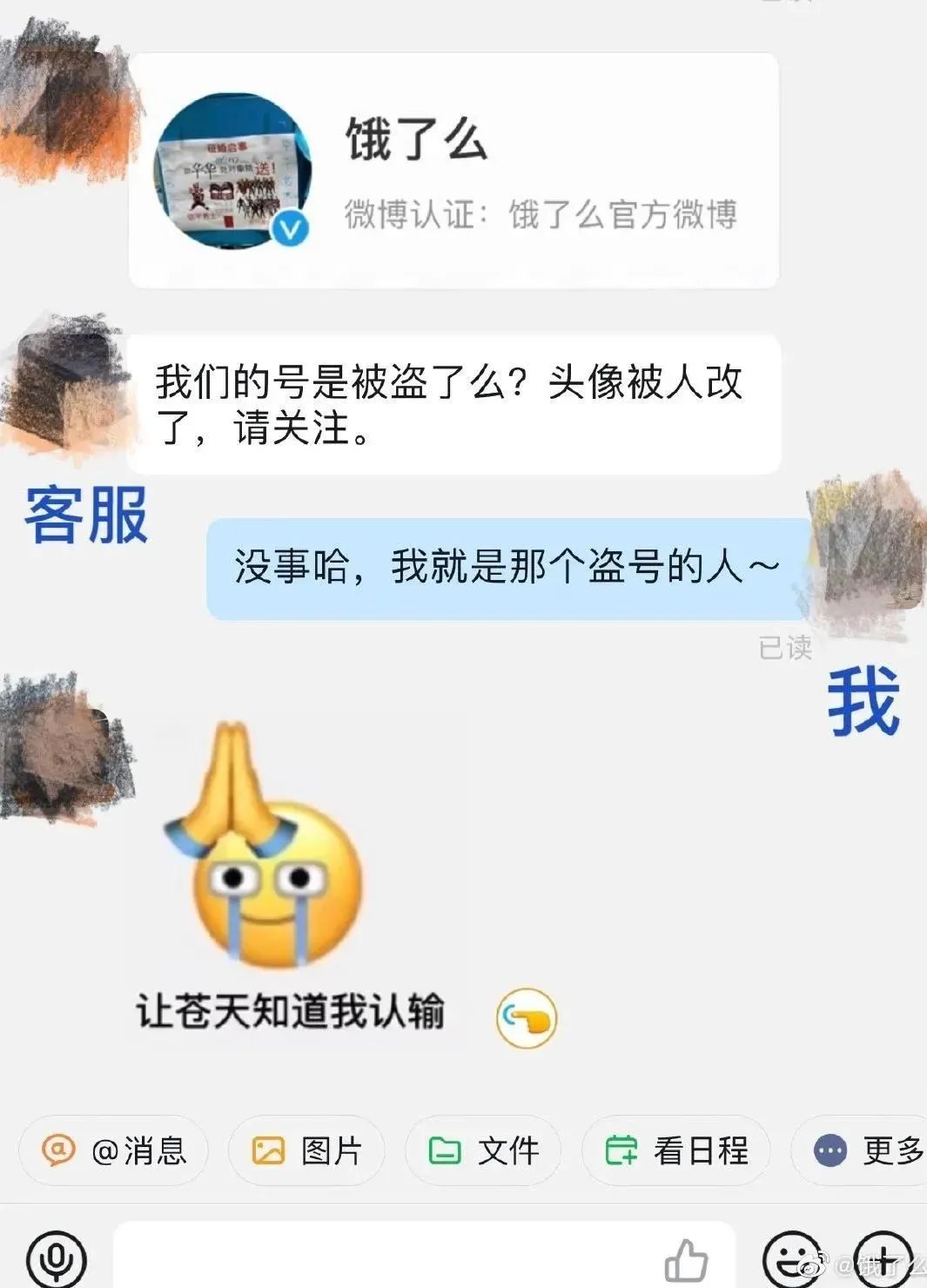Tap the 文件 chip to attach a file

[483, 1150]
